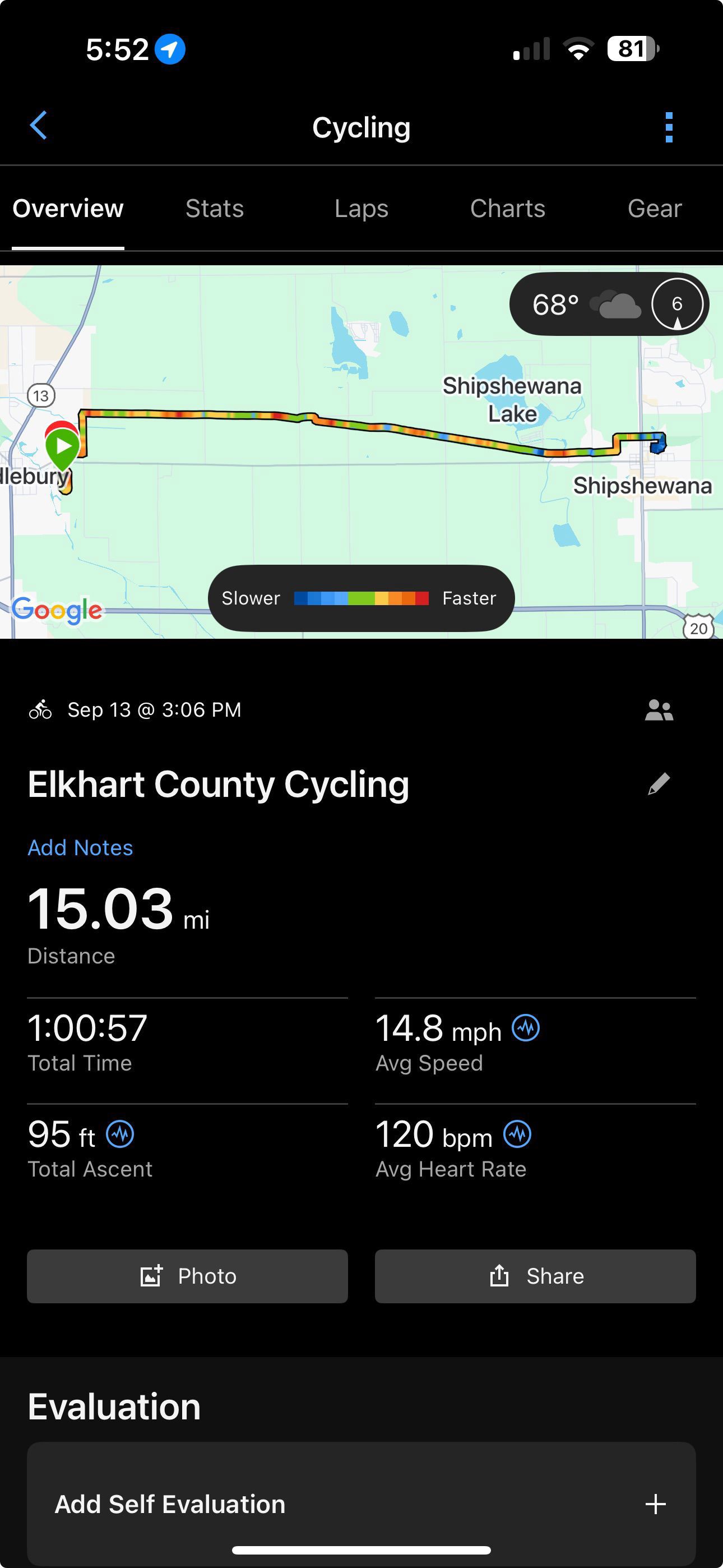Show Avg Speed chart via graph icon
The width and height of the screenshot is (723, 1568).
click(x=526, y=1028)
